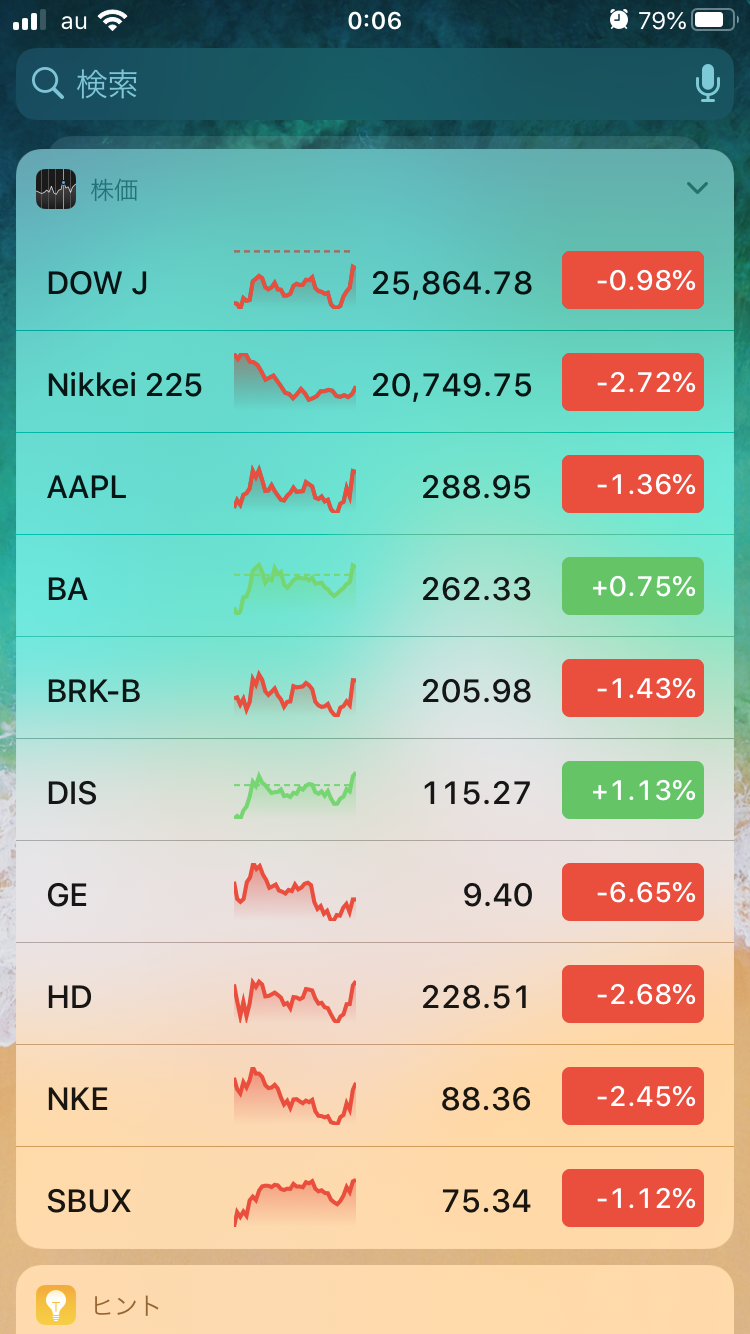This screenshot has height=1334, width=750.
Task: View the SBUX stock row
Action: (x=375, y=1200)
